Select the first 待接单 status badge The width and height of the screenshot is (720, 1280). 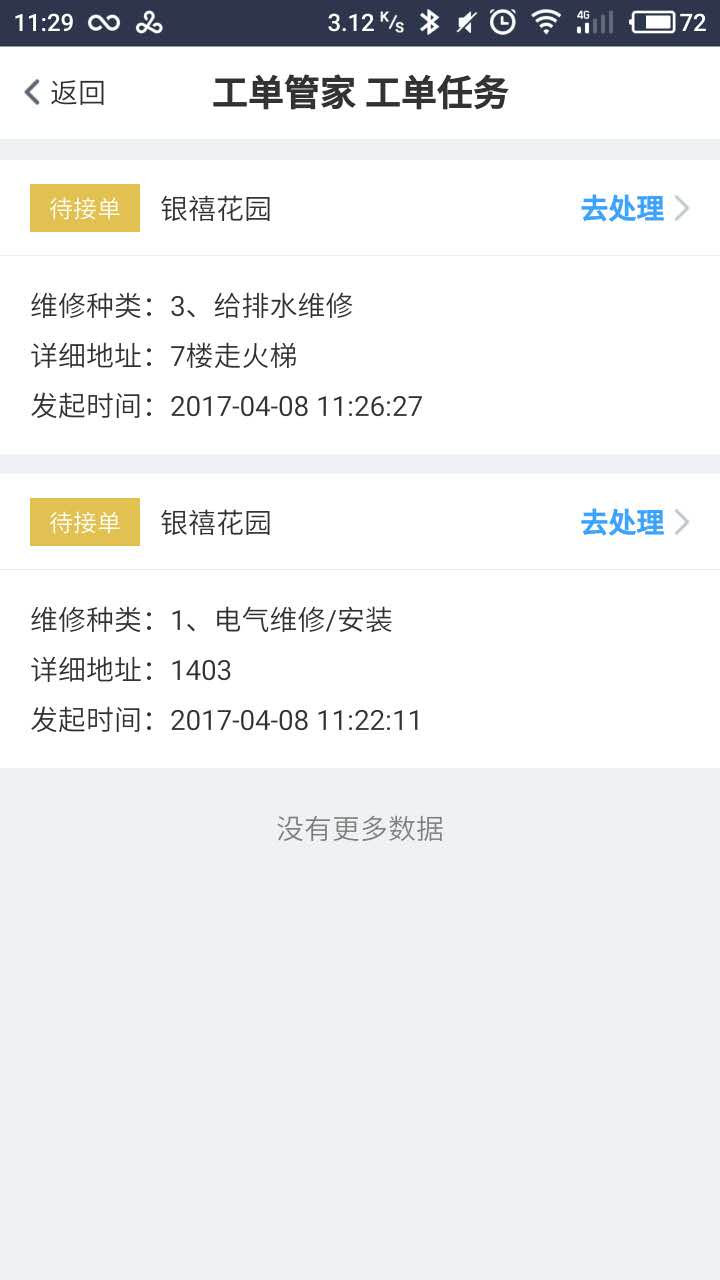point(84,208)
